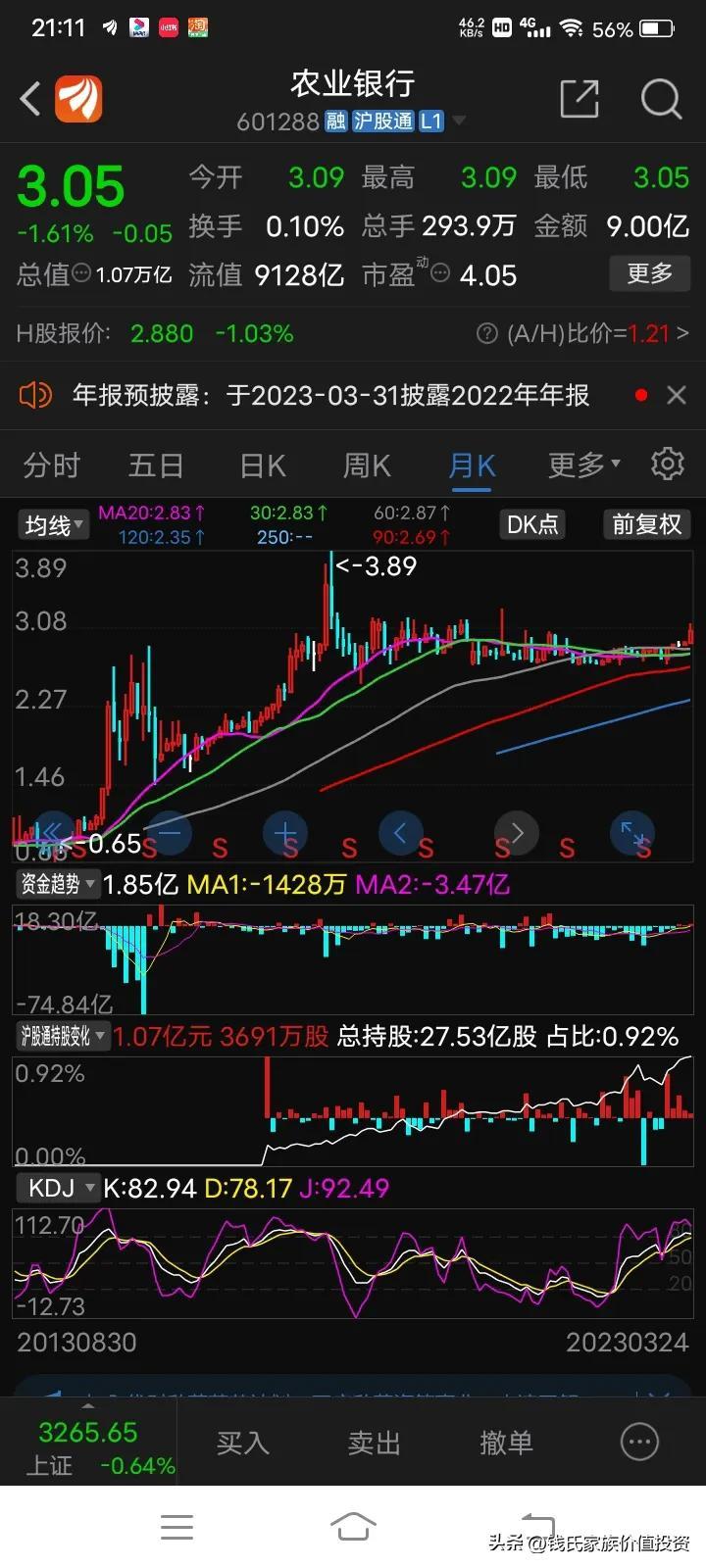Zoom in the chart with plus button
The height and width of the screenshot is (1568, 706).
[285, 834]
